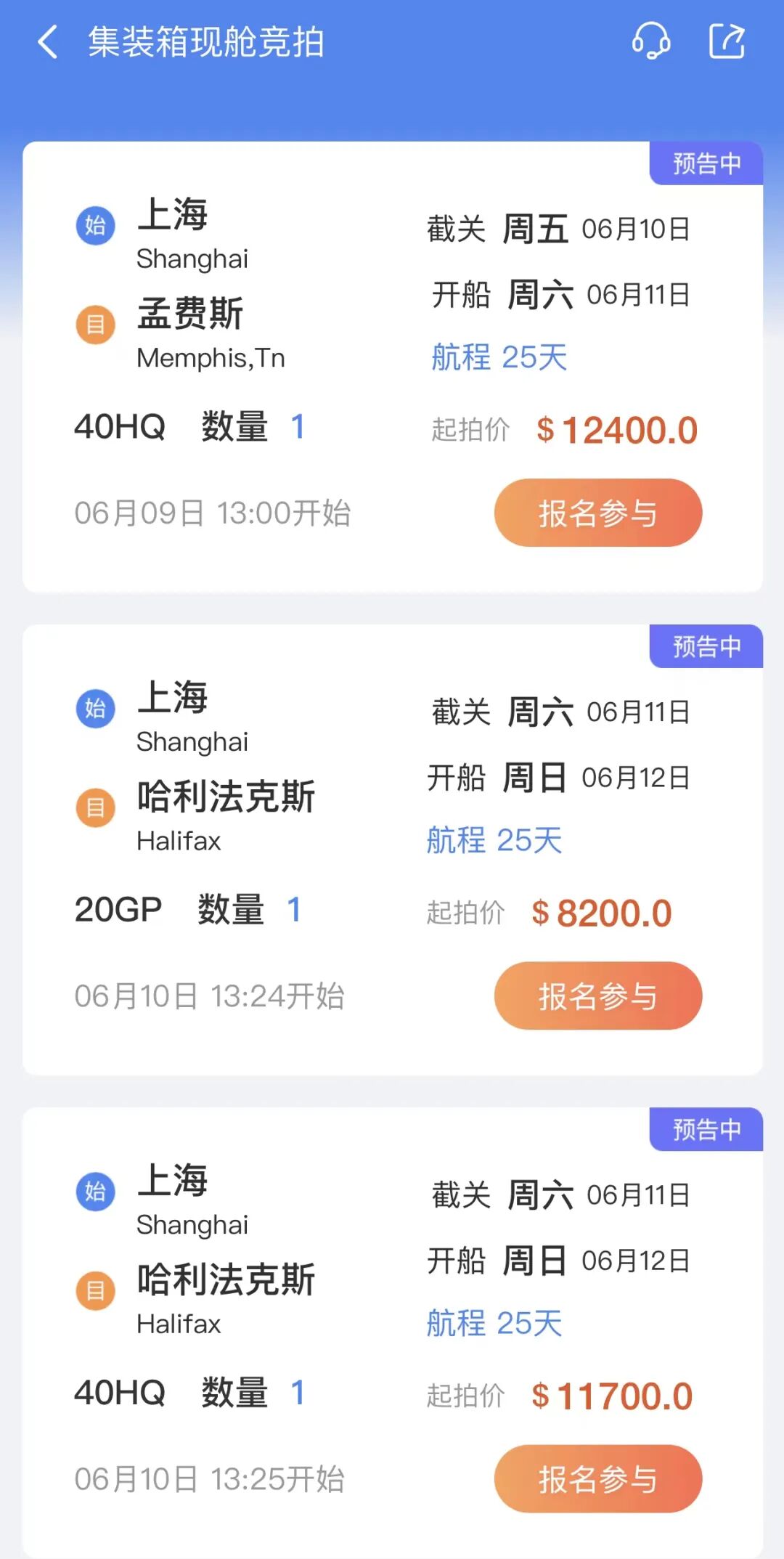Open customer service headset icon
This screenshot has width=784, height=1559.
[x=650, y=41]
